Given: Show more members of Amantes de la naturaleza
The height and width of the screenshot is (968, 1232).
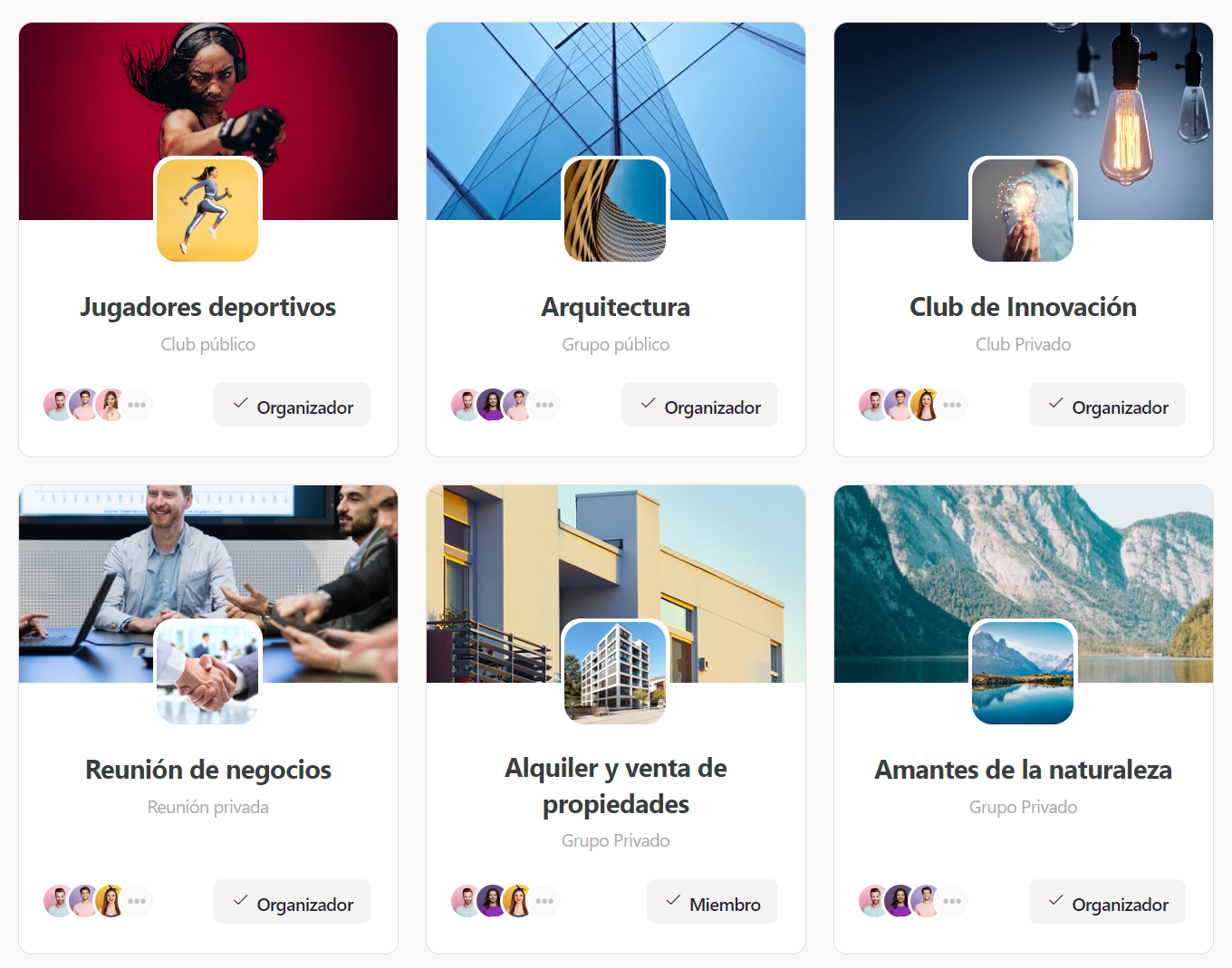Looking at the screenshot, I should [x=952, y=901].
